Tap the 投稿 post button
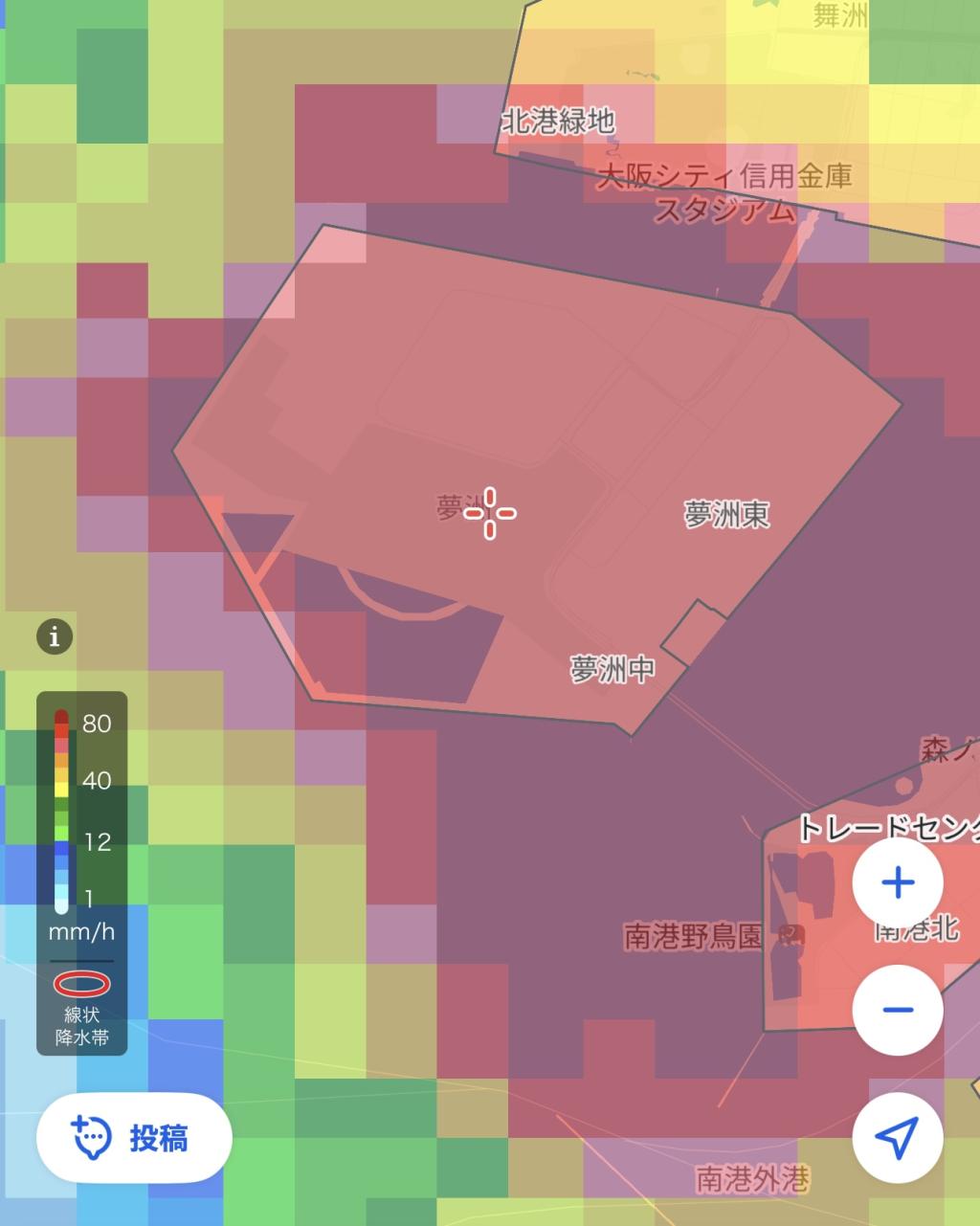Screen dimensions: 980x1226 134,1138
